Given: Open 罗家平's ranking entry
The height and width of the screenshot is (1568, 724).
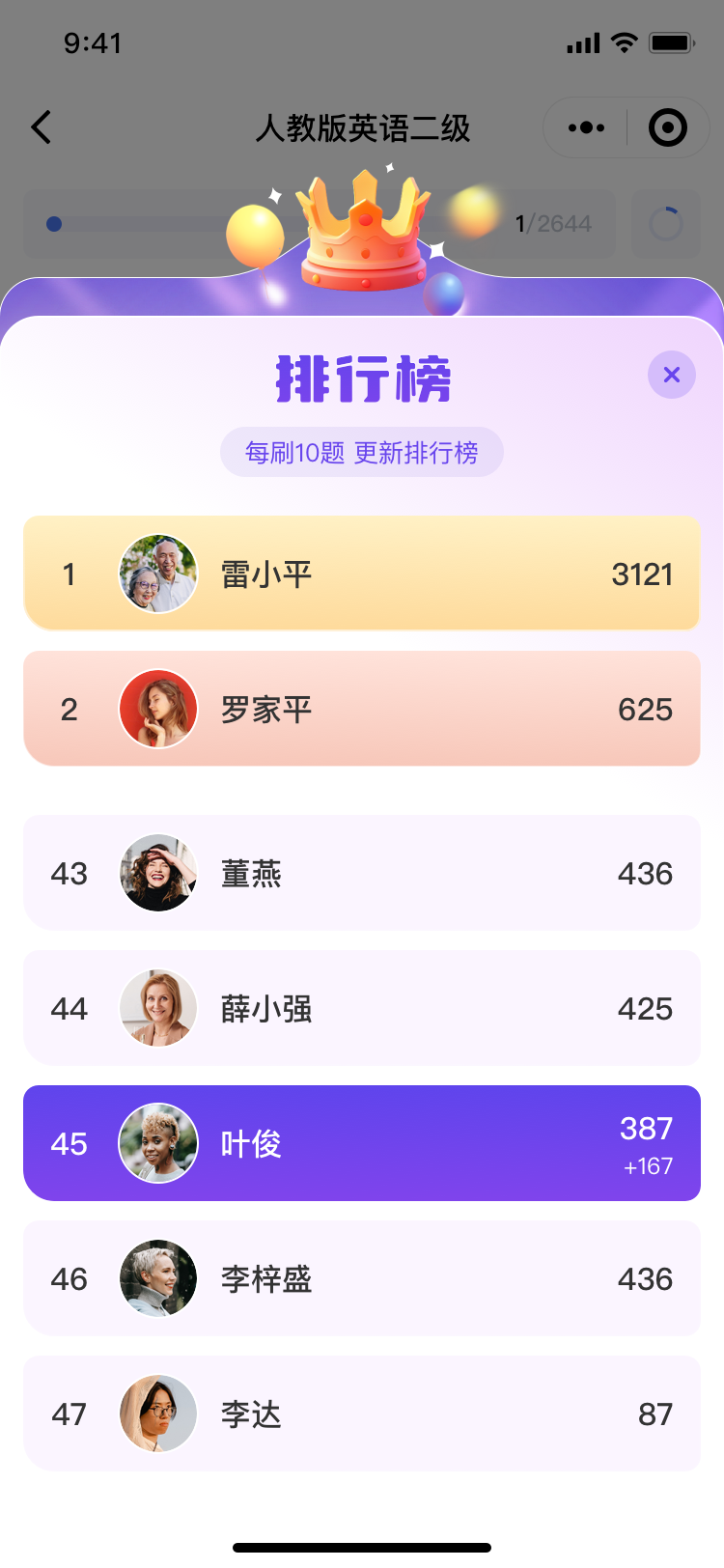Looking at the screenshot, I should point(361,709).
